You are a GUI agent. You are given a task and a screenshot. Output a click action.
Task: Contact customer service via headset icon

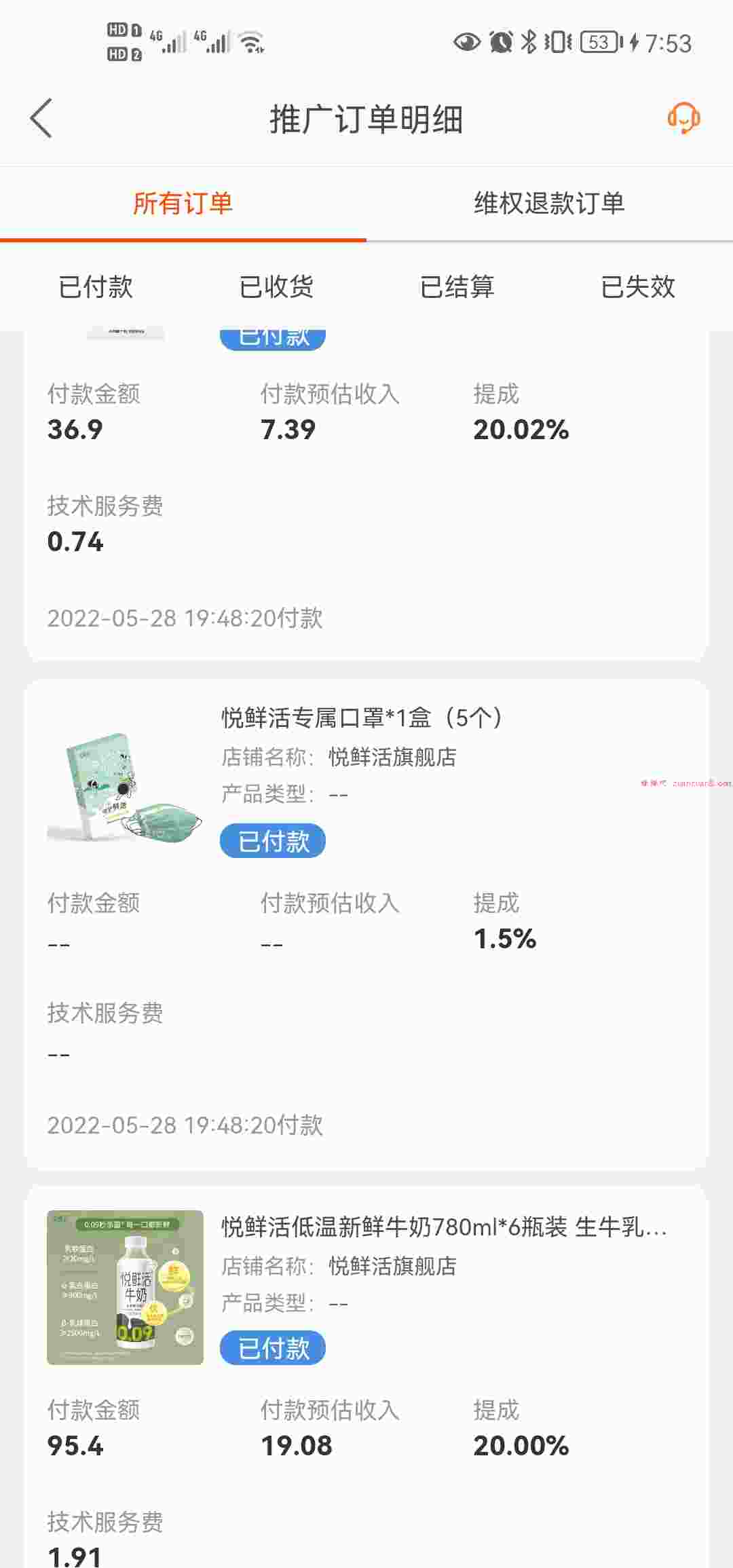pos(683,118)
